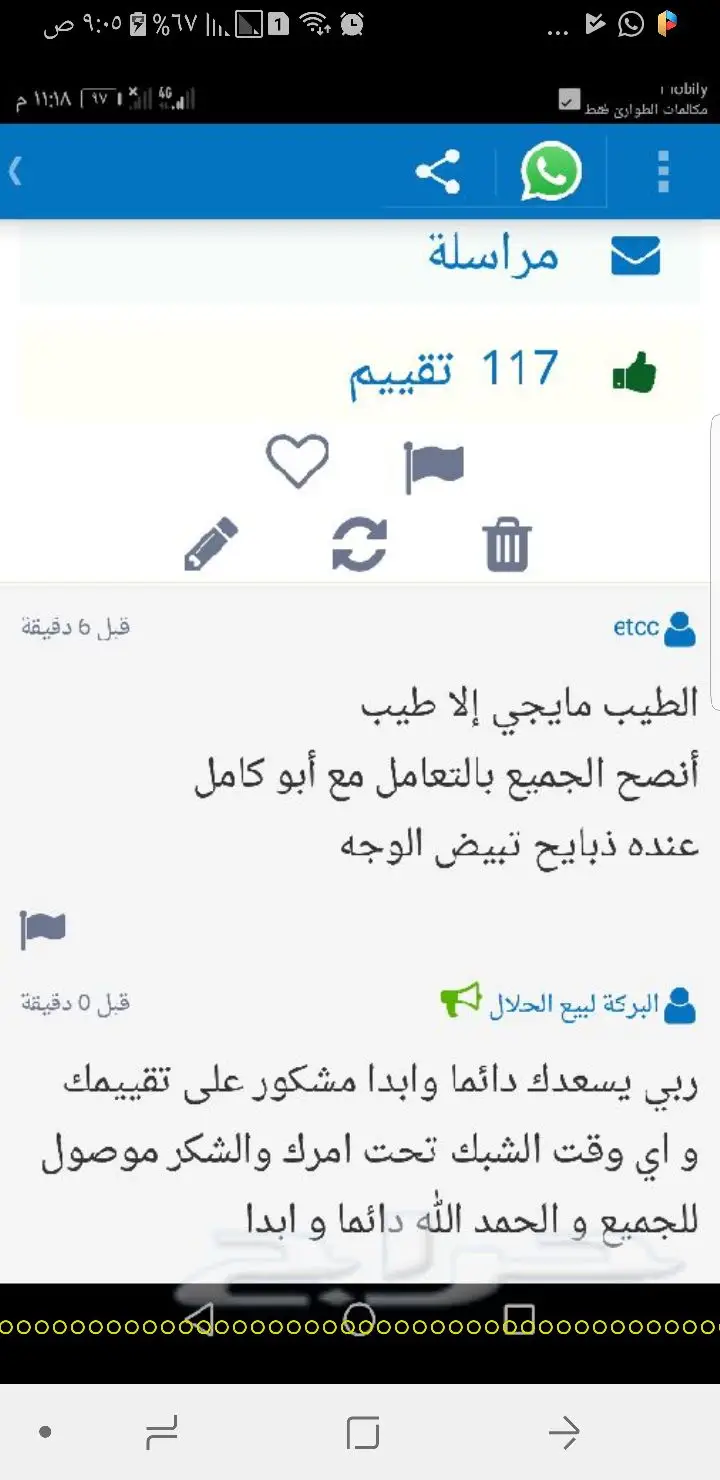The width and height of the screenshot is (720, 1480).
Task: Tap the back chevron in the blue header
Action: tap(16, 171)
